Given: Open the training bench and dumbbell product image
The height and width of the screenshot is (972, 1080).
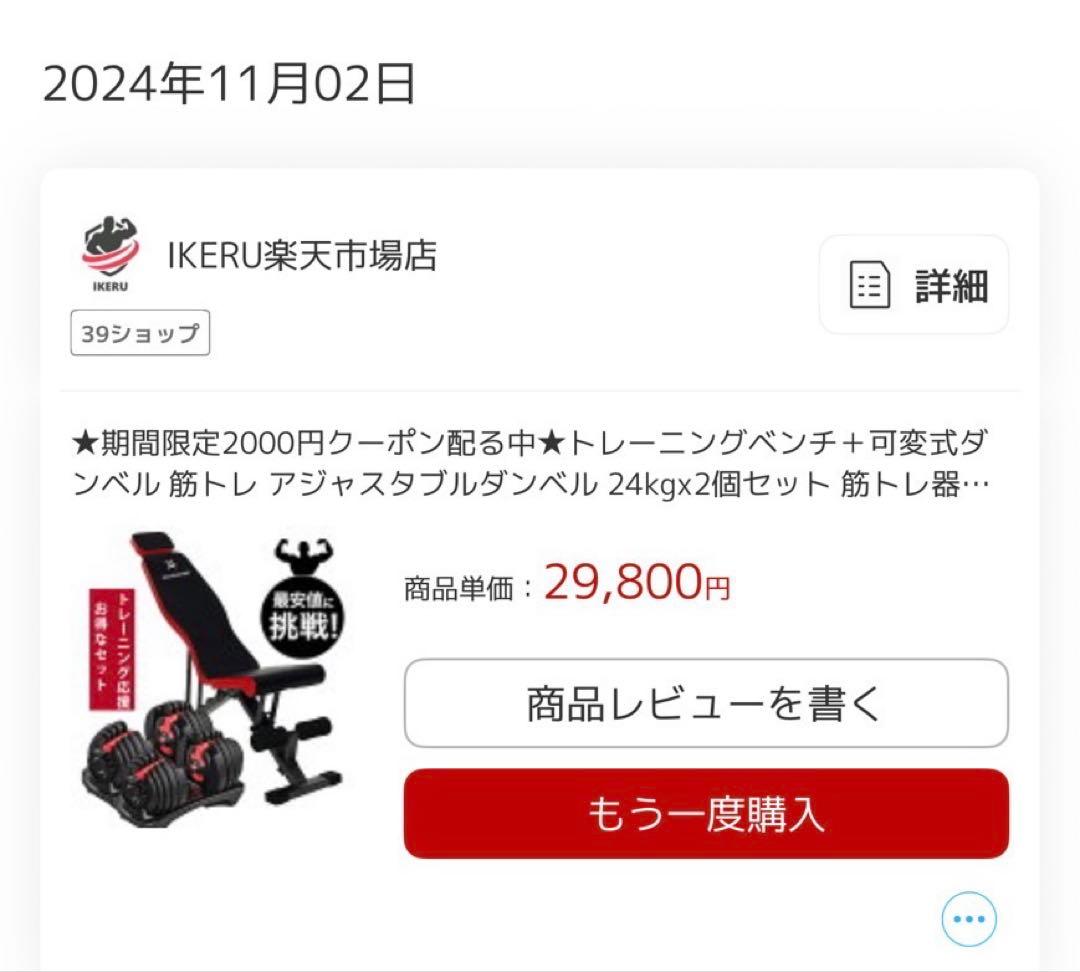Looking at the screenshot, I should pos(213,672).
